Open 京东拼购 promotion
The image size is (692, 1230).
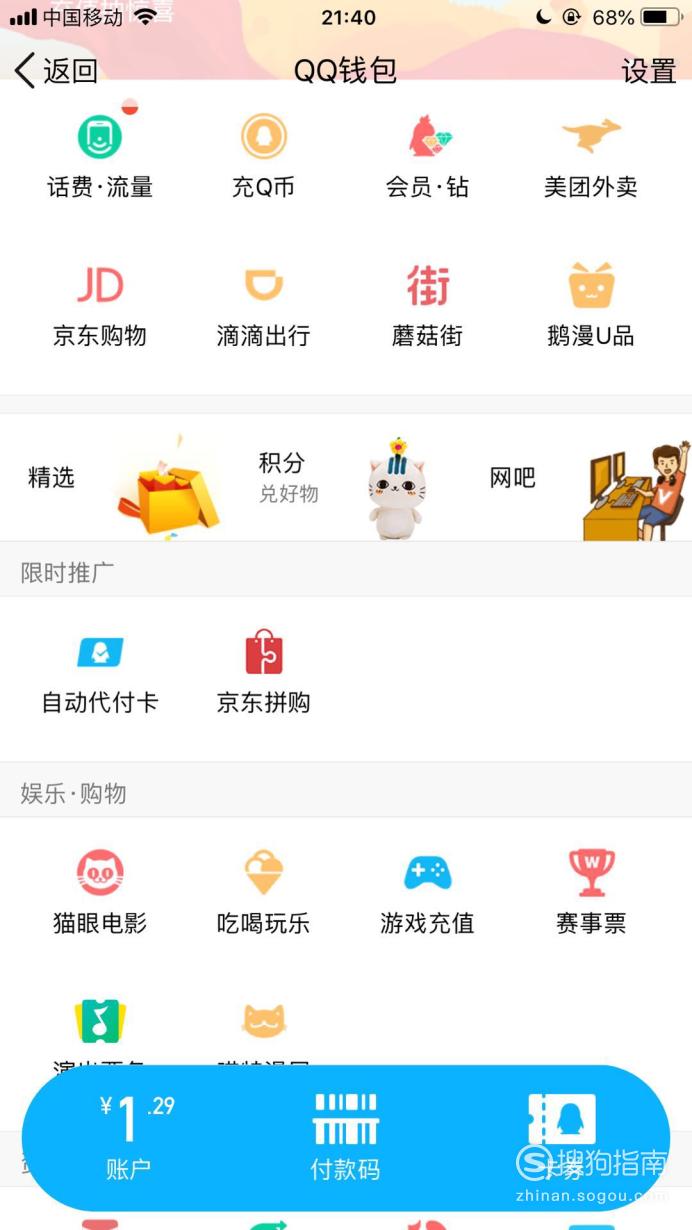click(x=264, y=672)
